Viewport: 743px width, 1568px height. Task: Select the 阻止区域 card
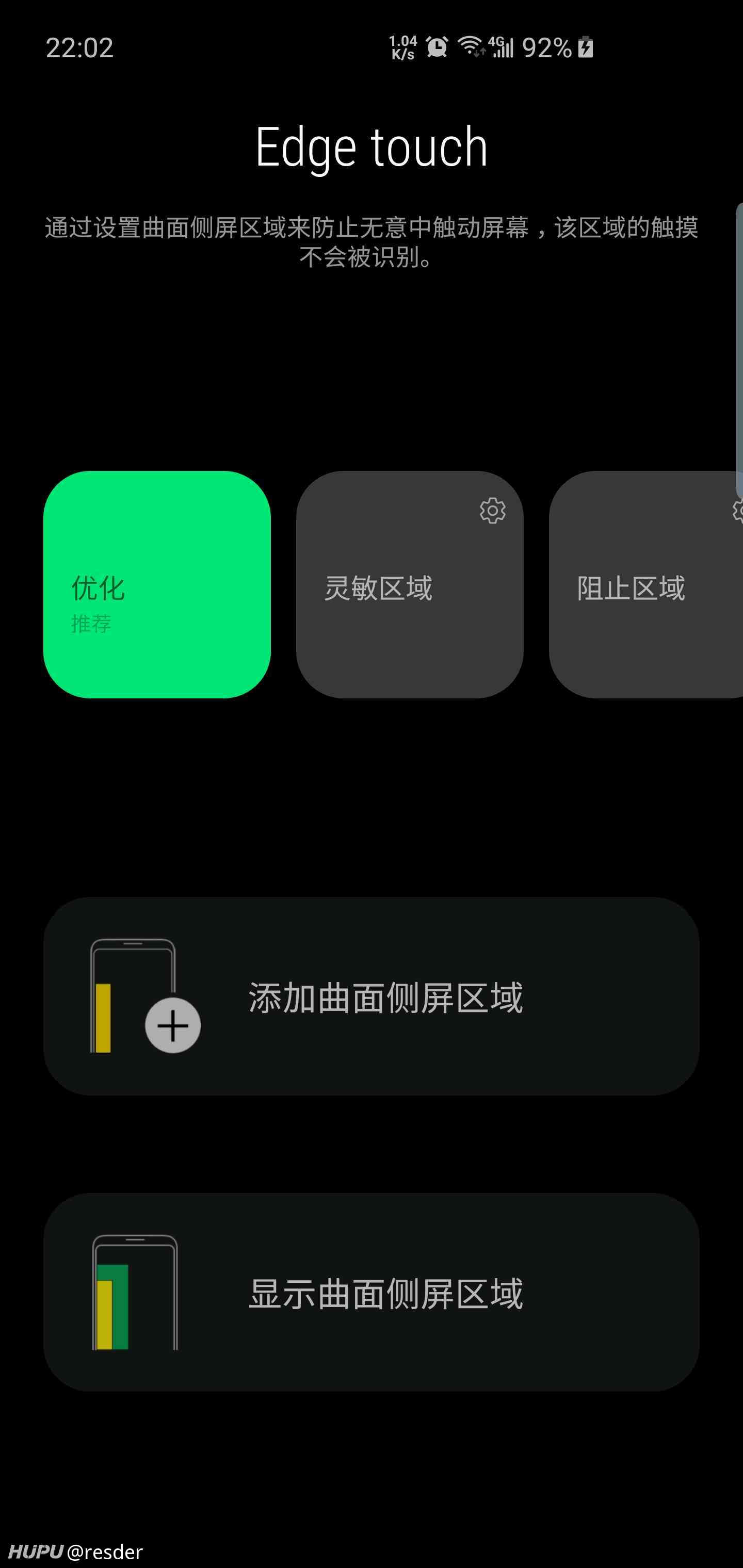[645, 584]
